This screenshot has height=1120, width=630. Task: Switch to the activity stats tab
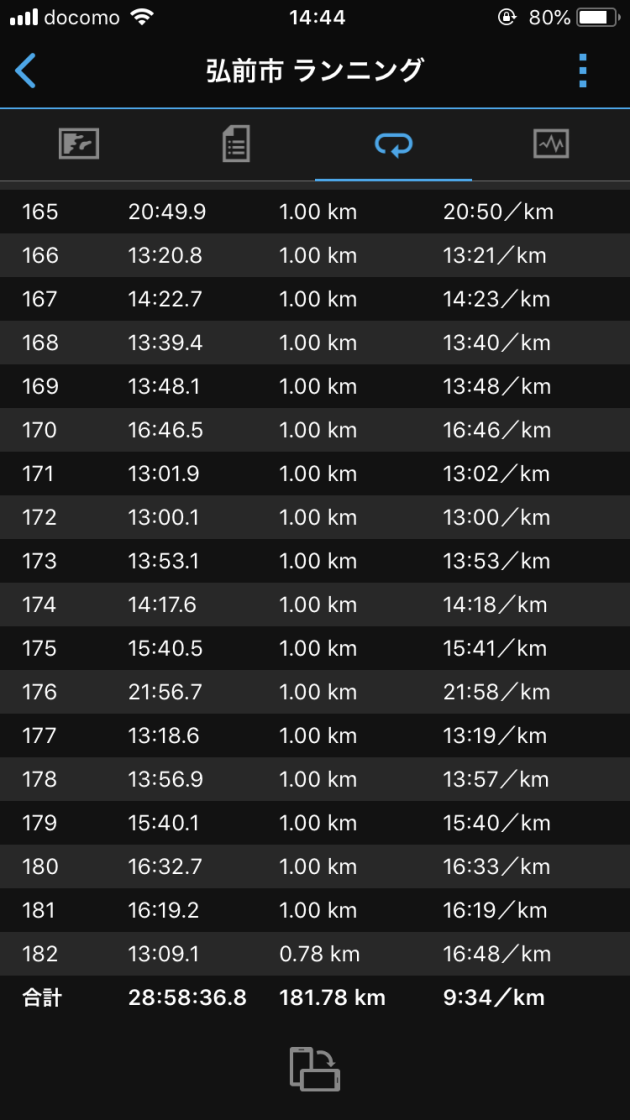pyautogui.click(x=236, y=144)
